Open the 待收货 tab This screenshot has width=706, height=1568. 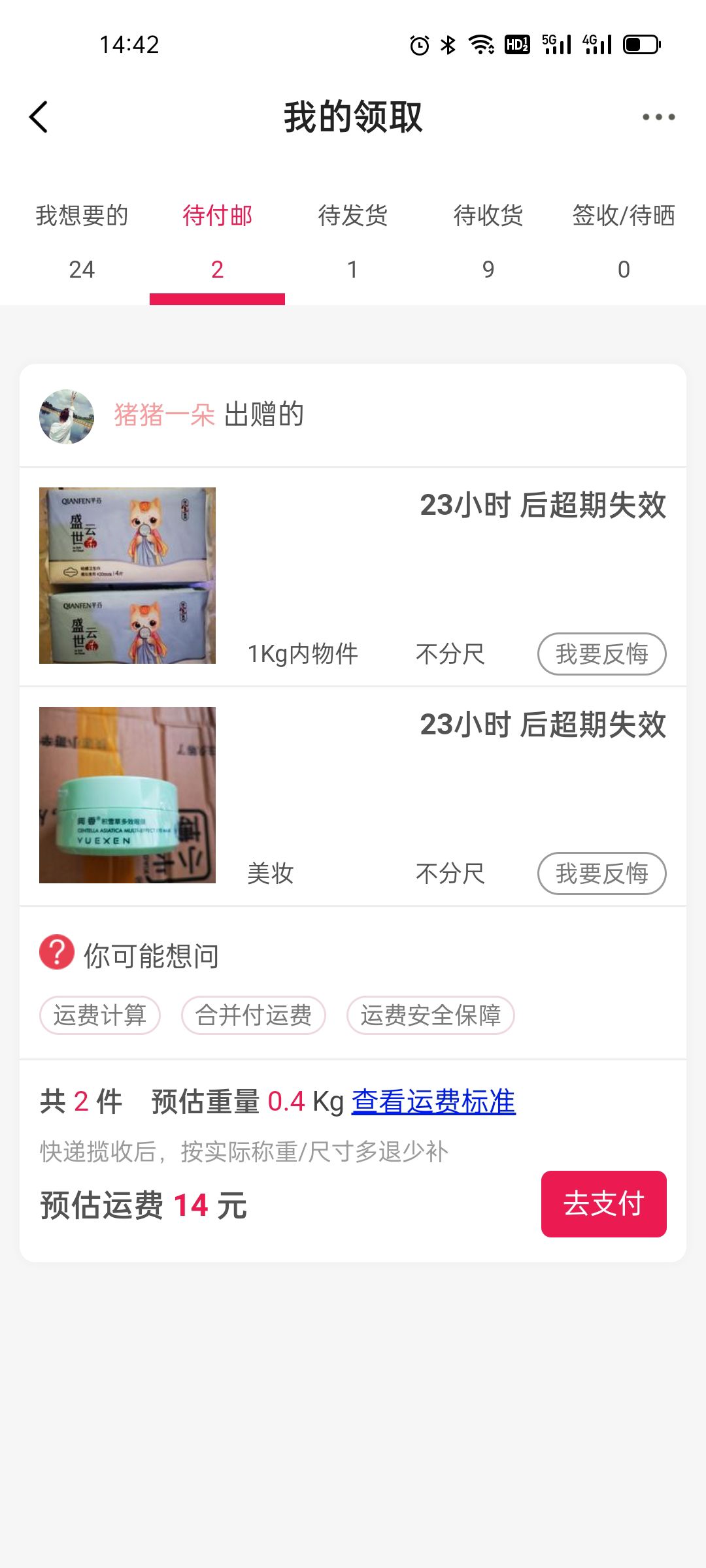[488, 240]
